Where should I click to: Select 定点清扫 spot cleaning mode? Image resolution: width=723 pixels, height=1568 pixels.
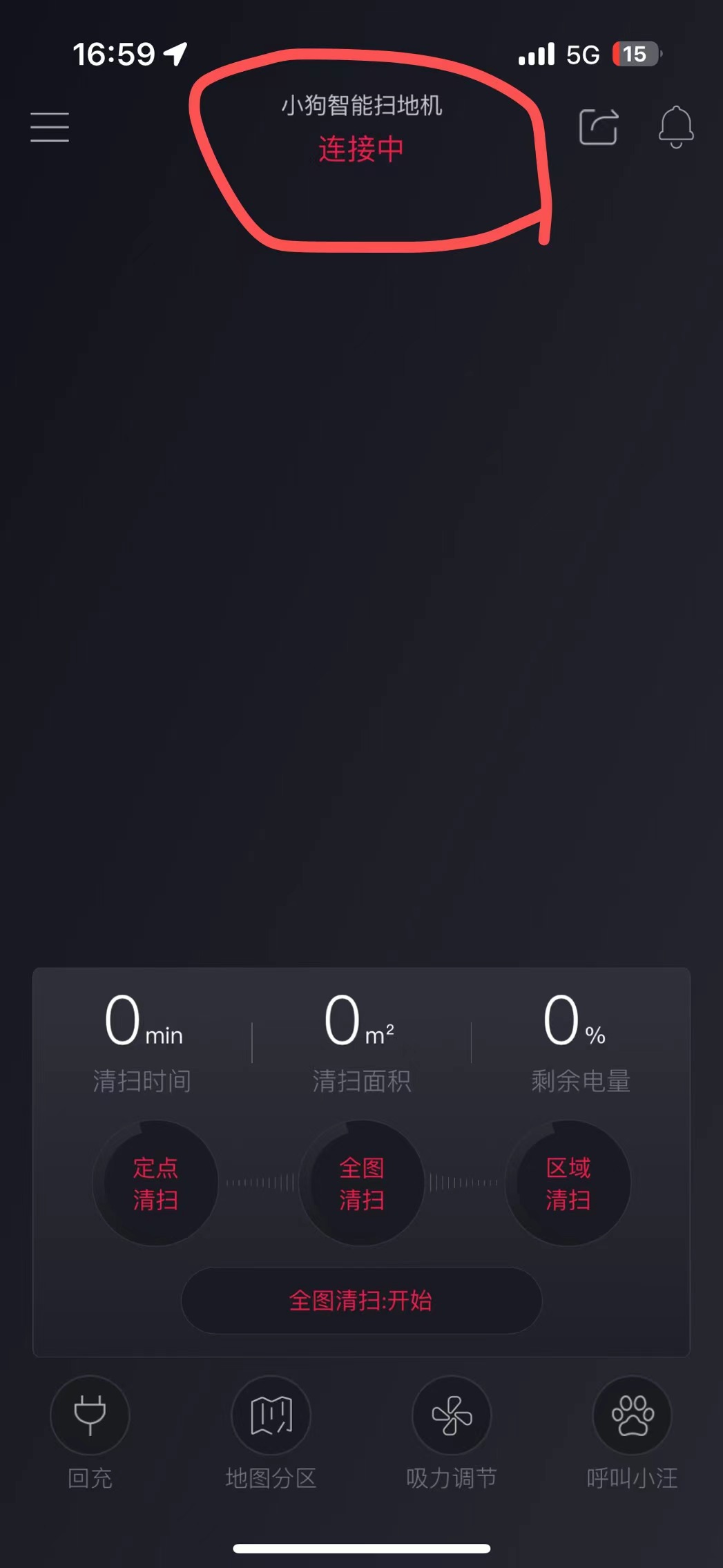[x=155, y=1183]
